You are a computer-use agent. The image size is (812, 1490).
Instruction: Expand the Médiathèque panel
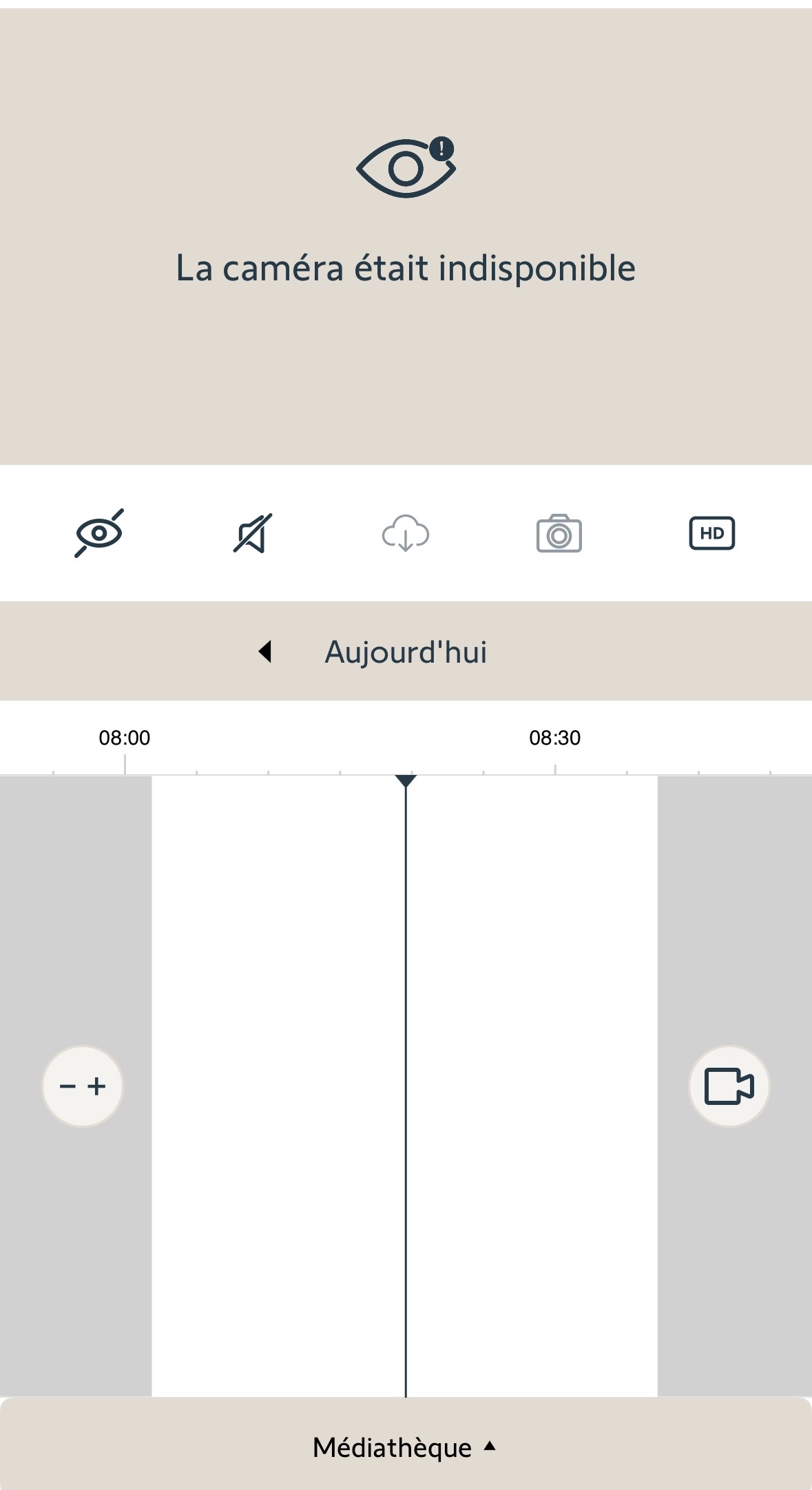point(406,1447)
